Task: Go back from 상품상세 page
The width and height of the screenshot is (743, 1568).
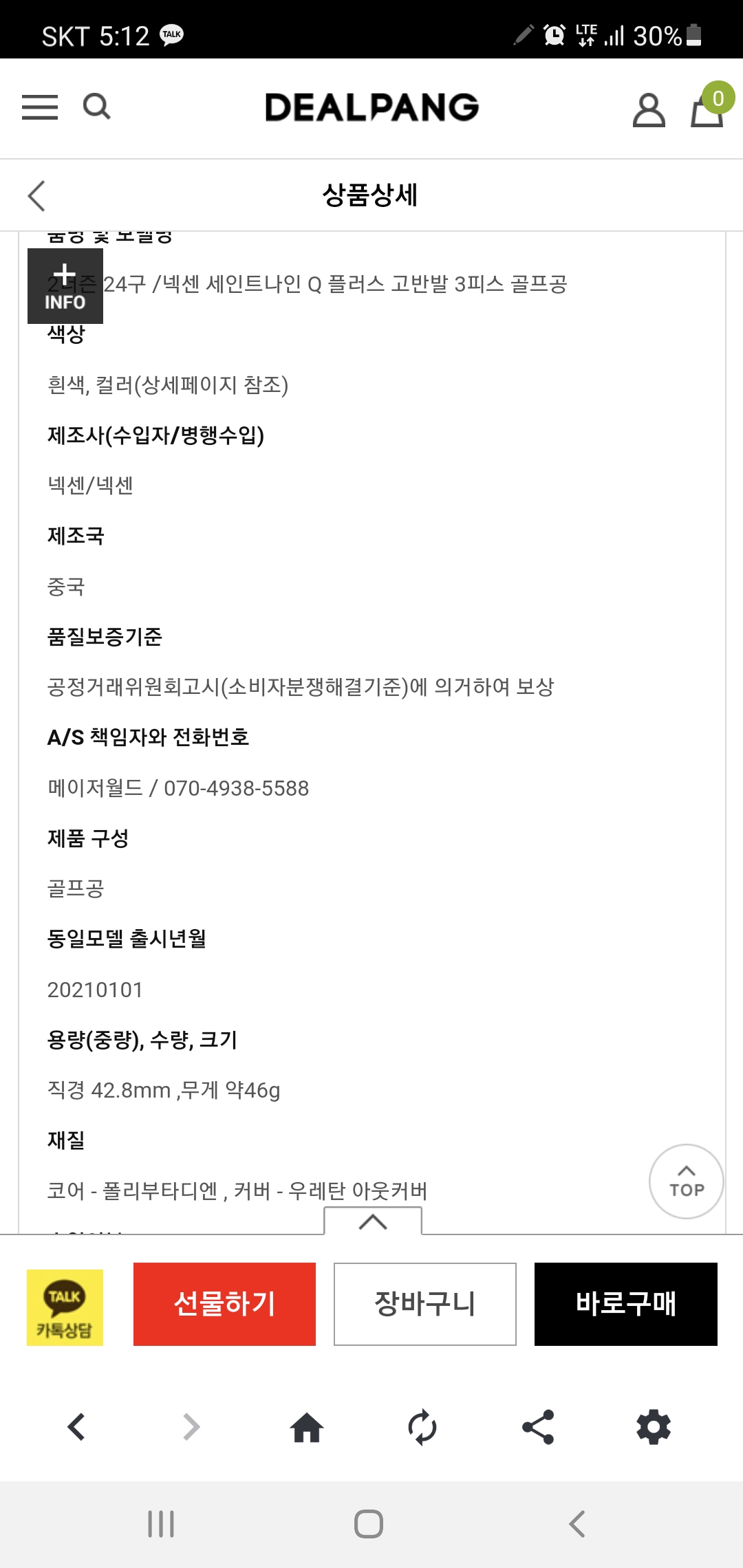Action: (x=37, y=196)
